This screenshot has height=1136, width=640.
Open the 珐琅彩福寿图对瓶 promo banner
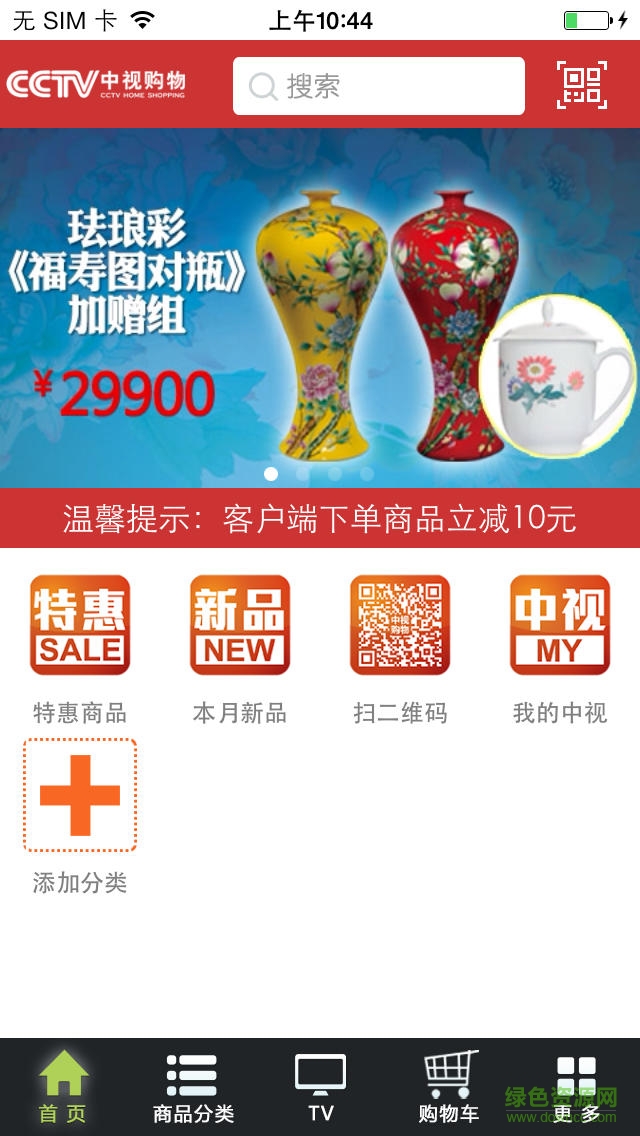pyautogui.click(x=320, y=308)
